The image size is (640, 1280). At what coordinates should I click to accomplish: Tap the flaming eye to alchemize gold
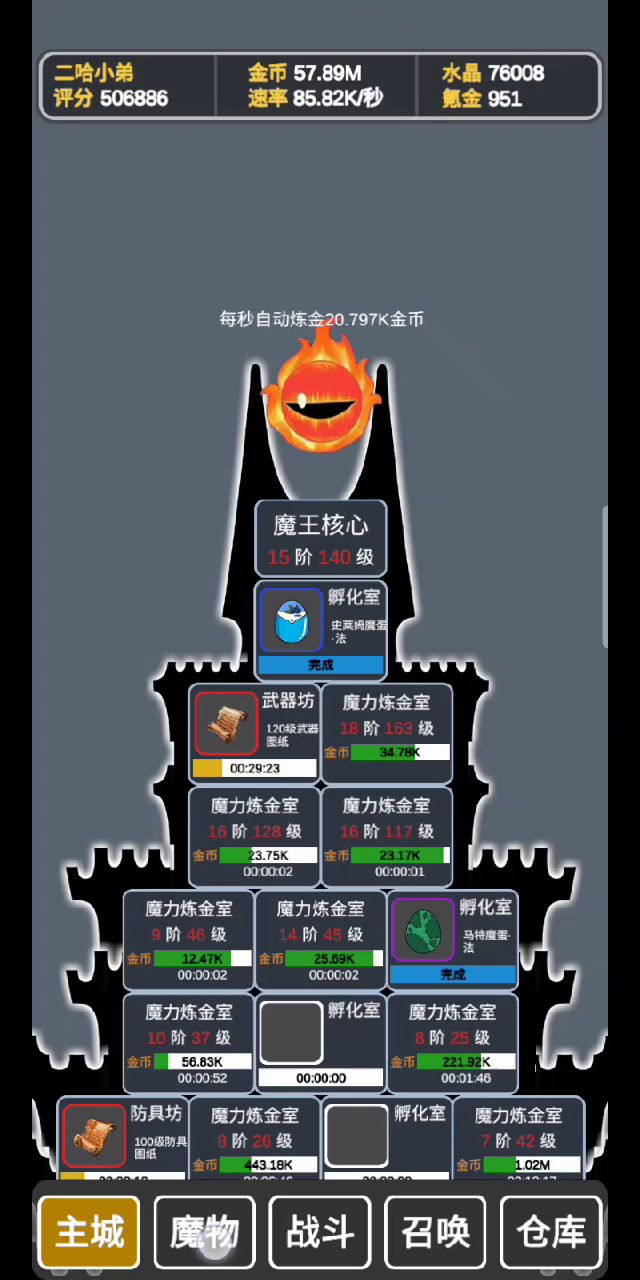(320, 395)
